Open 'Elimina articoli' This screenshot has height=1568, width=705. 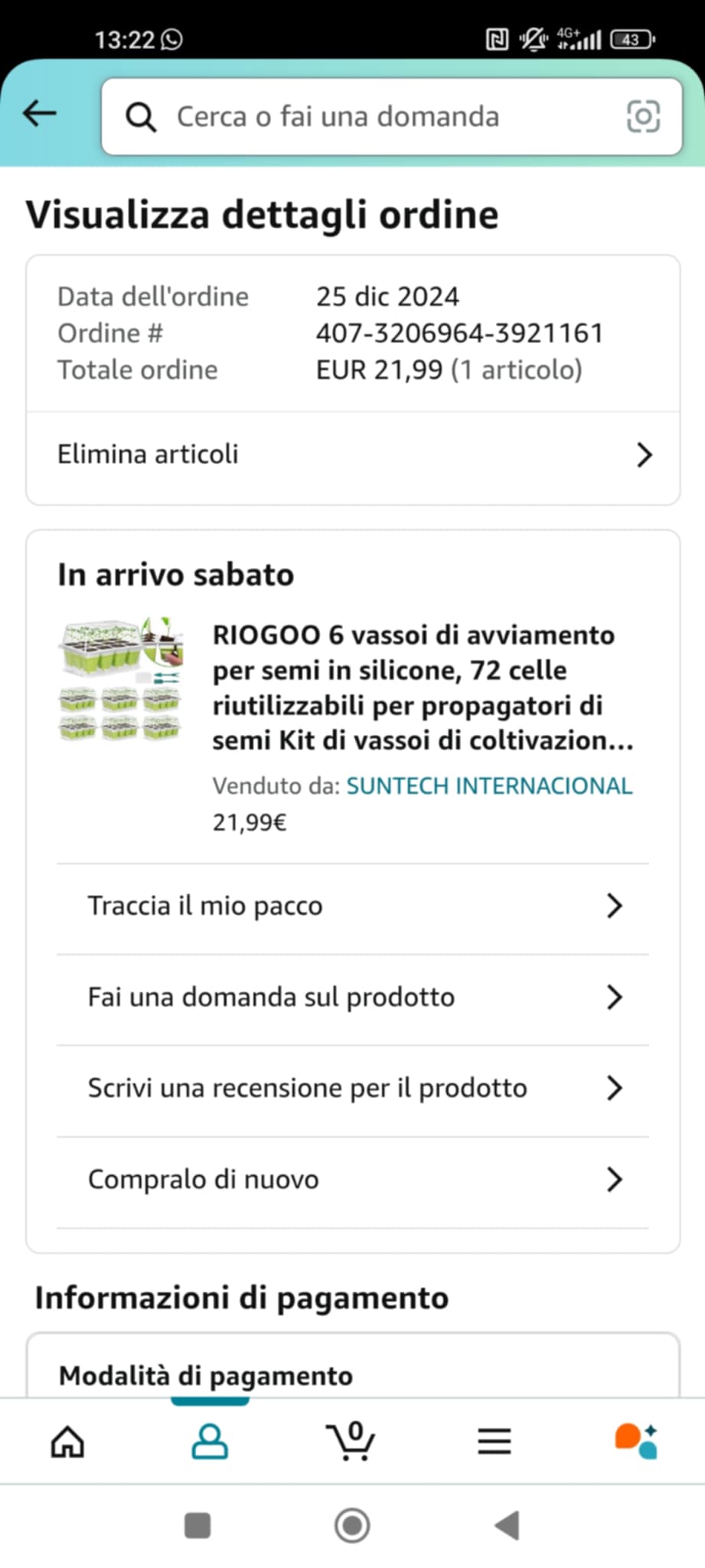tap(353, 455)
